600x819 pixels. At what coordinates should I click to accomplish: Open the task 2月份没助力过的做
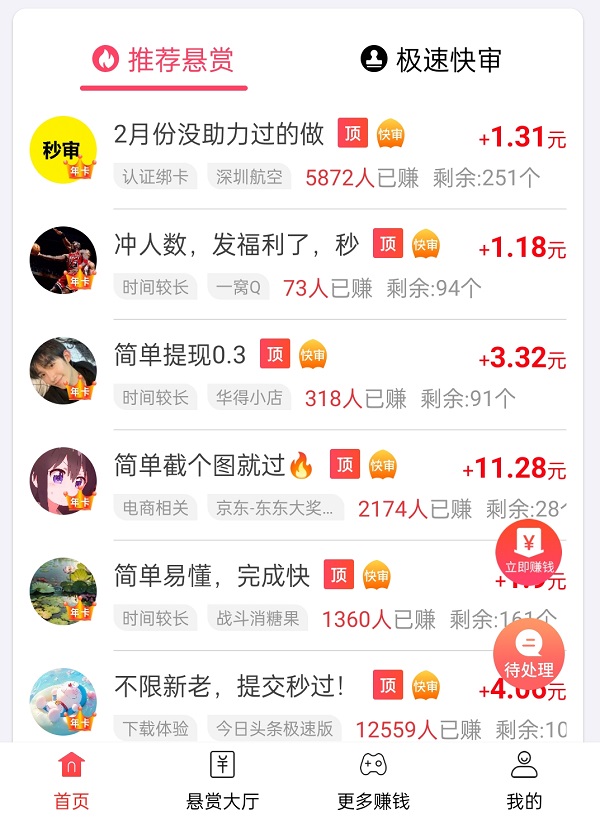click(219, 134)
